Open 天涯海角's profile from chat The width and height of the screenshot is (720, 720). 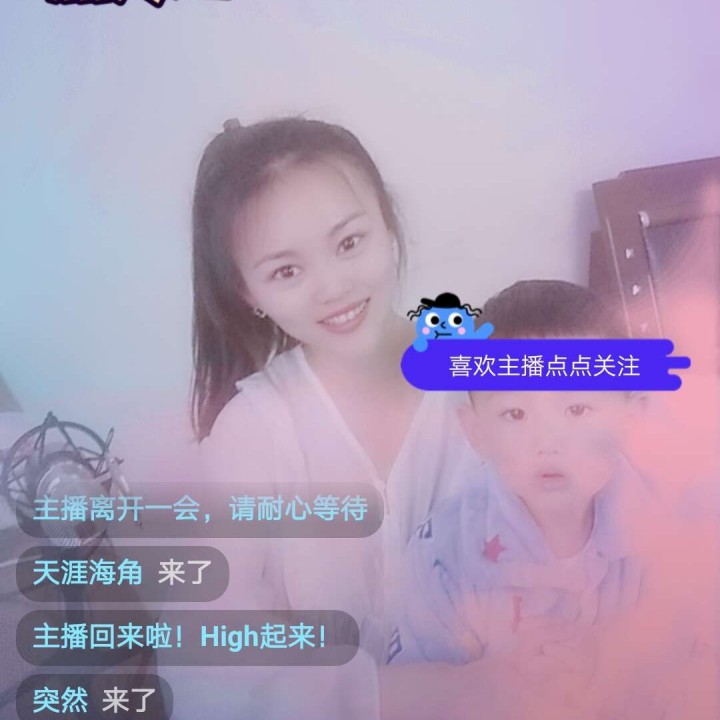pyautogui.click(x=88, y=573)
